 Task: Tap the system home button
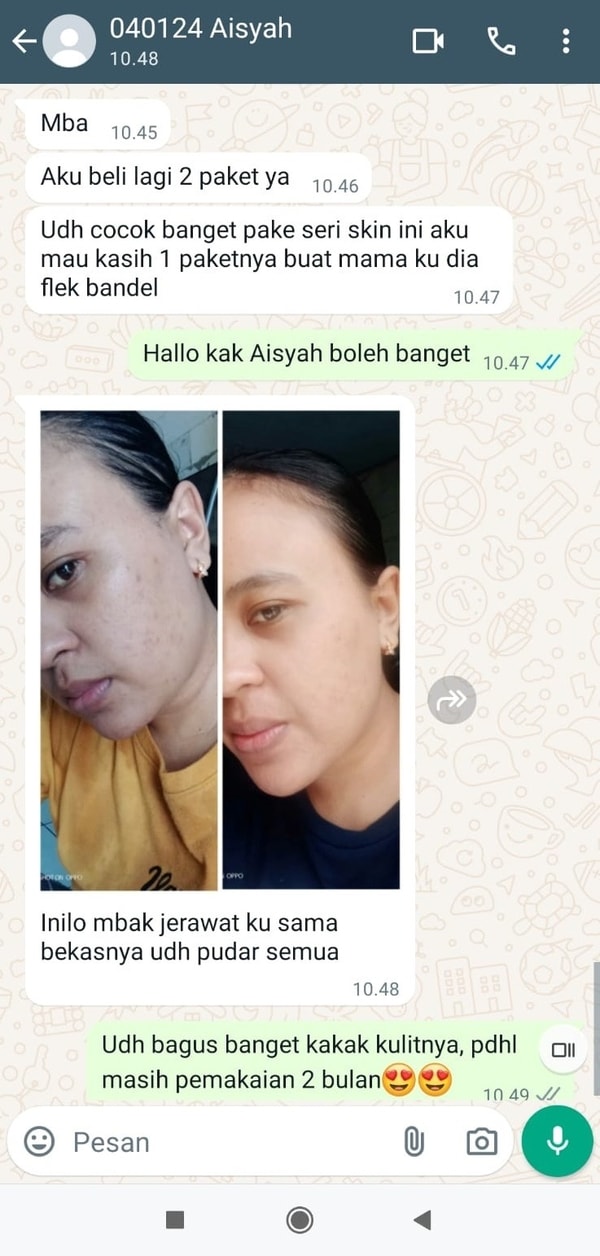click(299, 1219)
